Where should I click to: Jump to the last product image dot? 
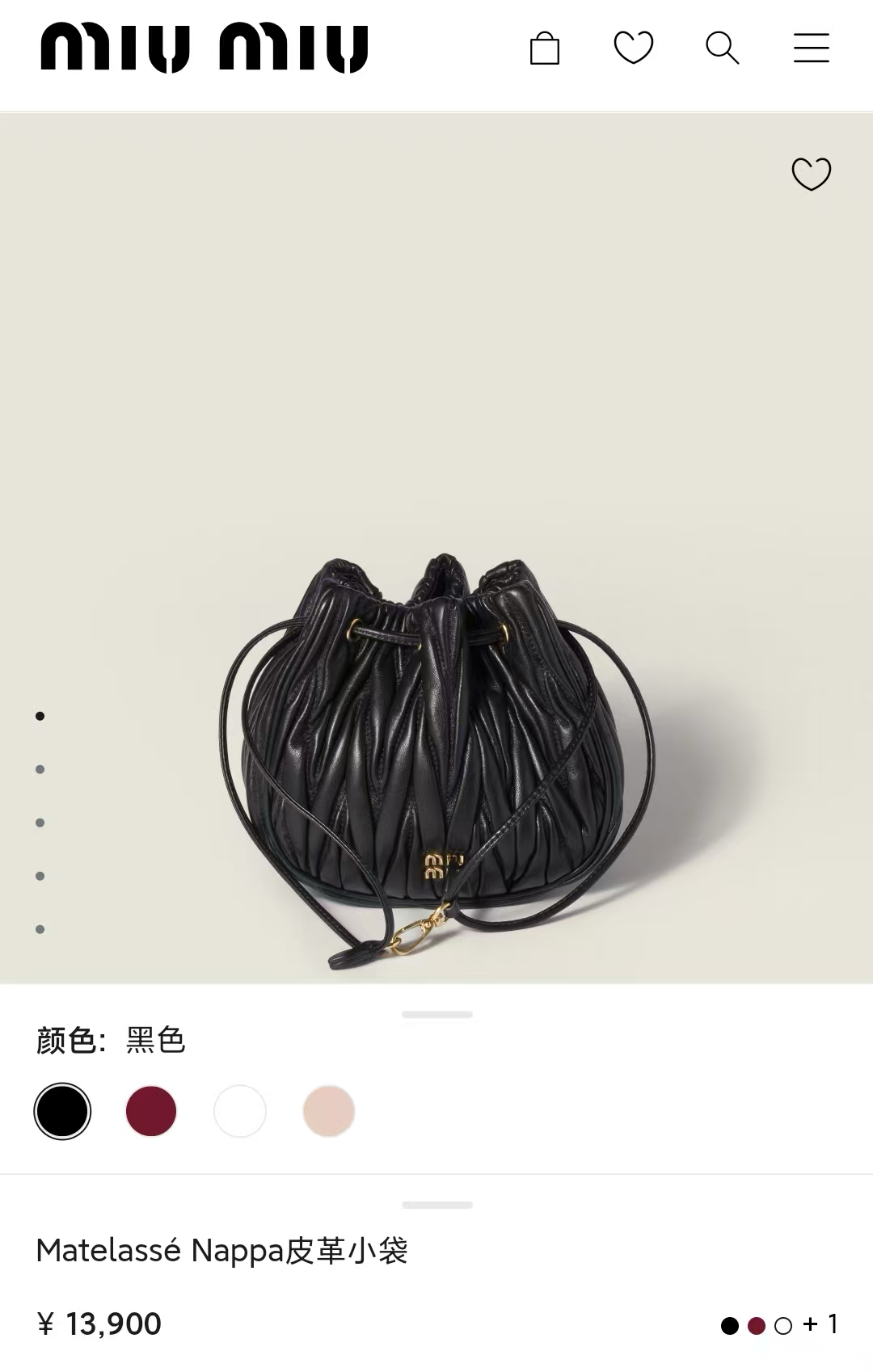coord(40,929)
